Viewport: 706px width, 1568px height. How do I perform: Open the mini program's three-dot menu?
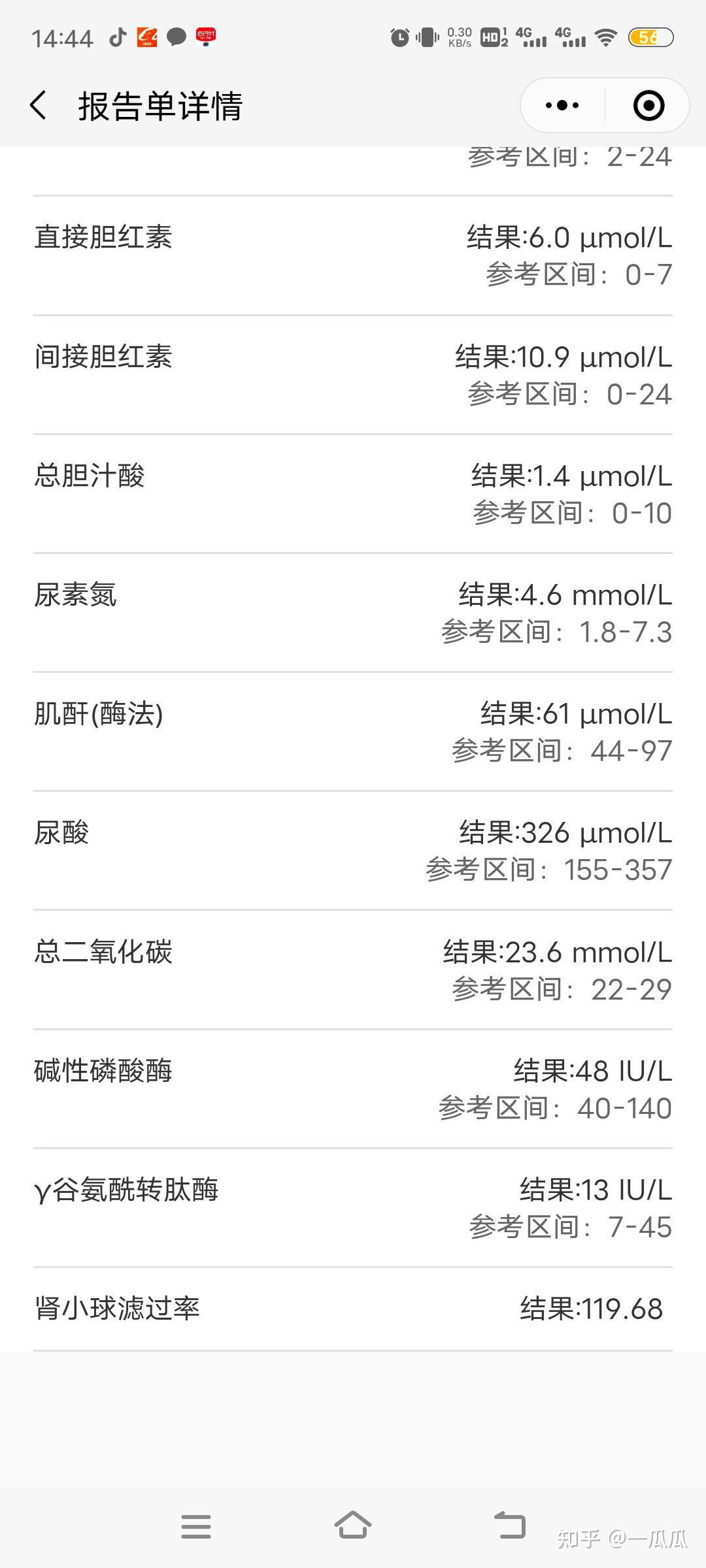pos(562,105)
